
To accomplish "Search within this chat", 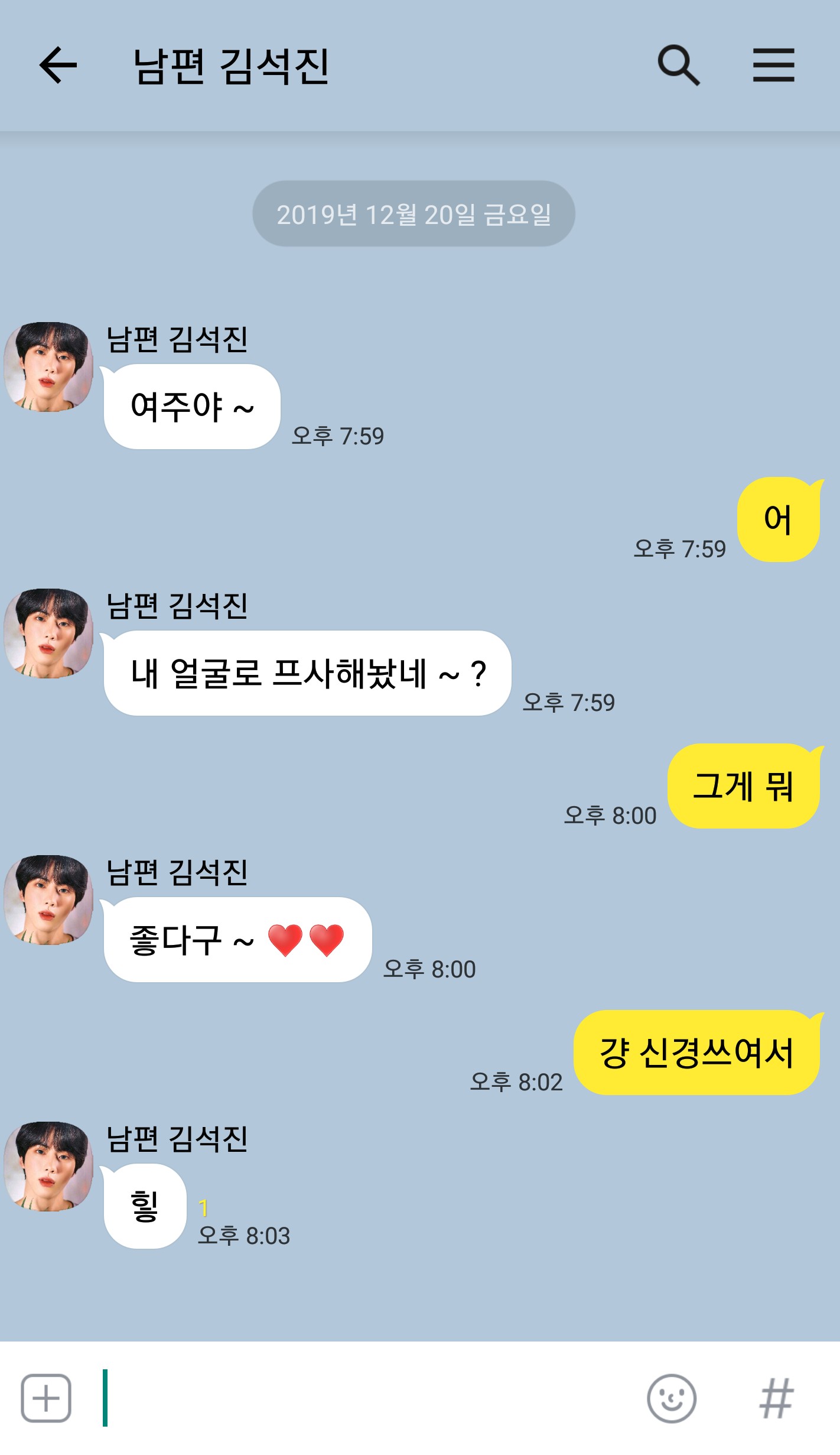I will click(x=679, y=65).
